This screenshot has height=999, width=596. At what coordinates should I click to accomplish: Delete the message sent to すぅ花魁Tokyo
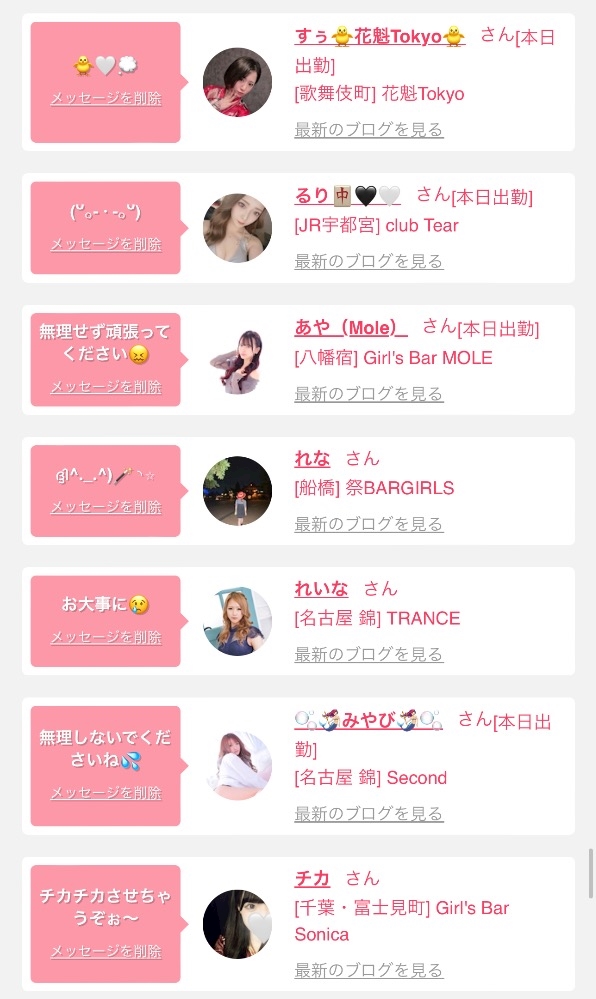pyautogui.click(x=106, y=98)
